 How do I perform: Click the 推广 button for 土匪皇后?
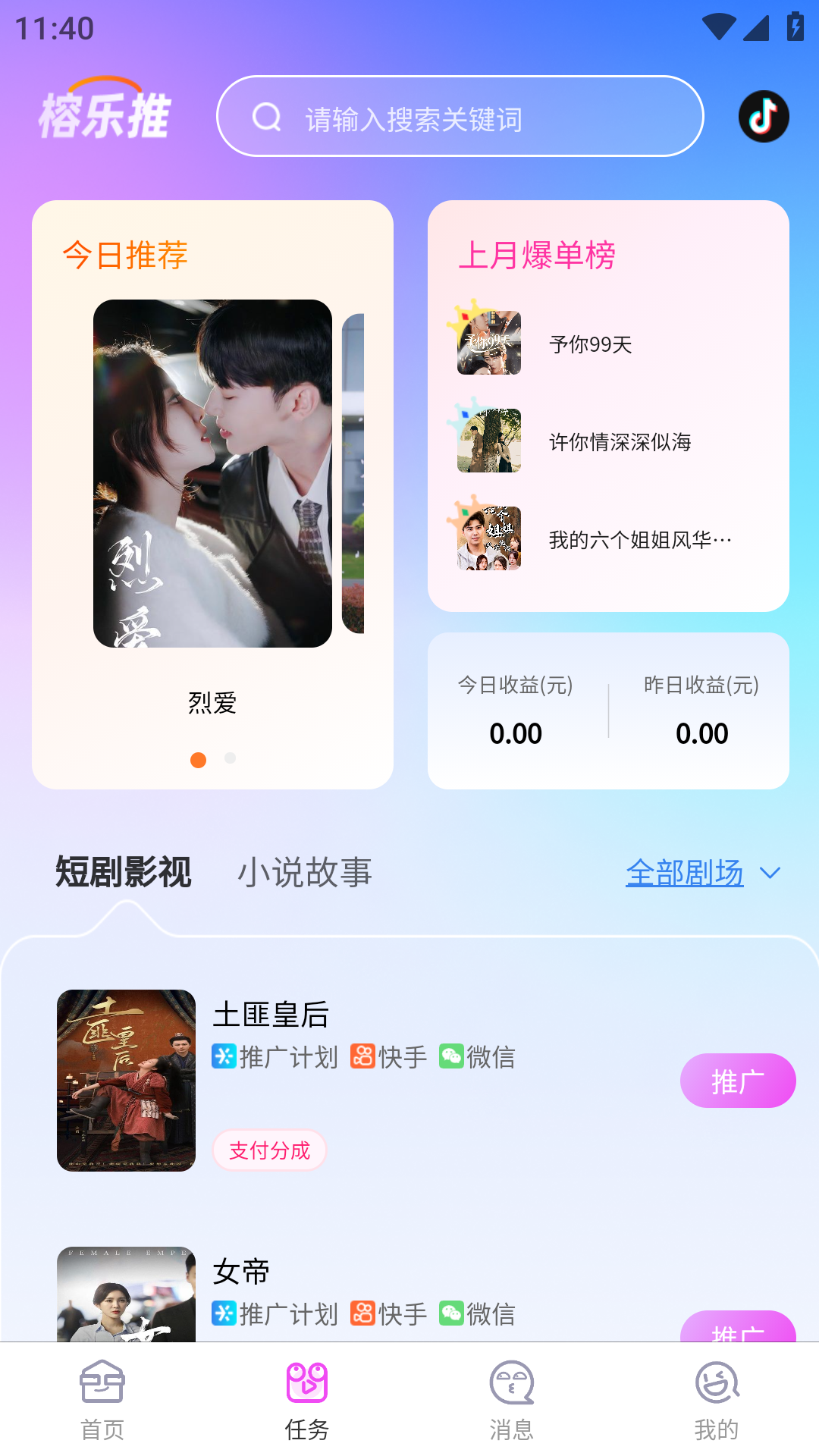coord(737,1080)
